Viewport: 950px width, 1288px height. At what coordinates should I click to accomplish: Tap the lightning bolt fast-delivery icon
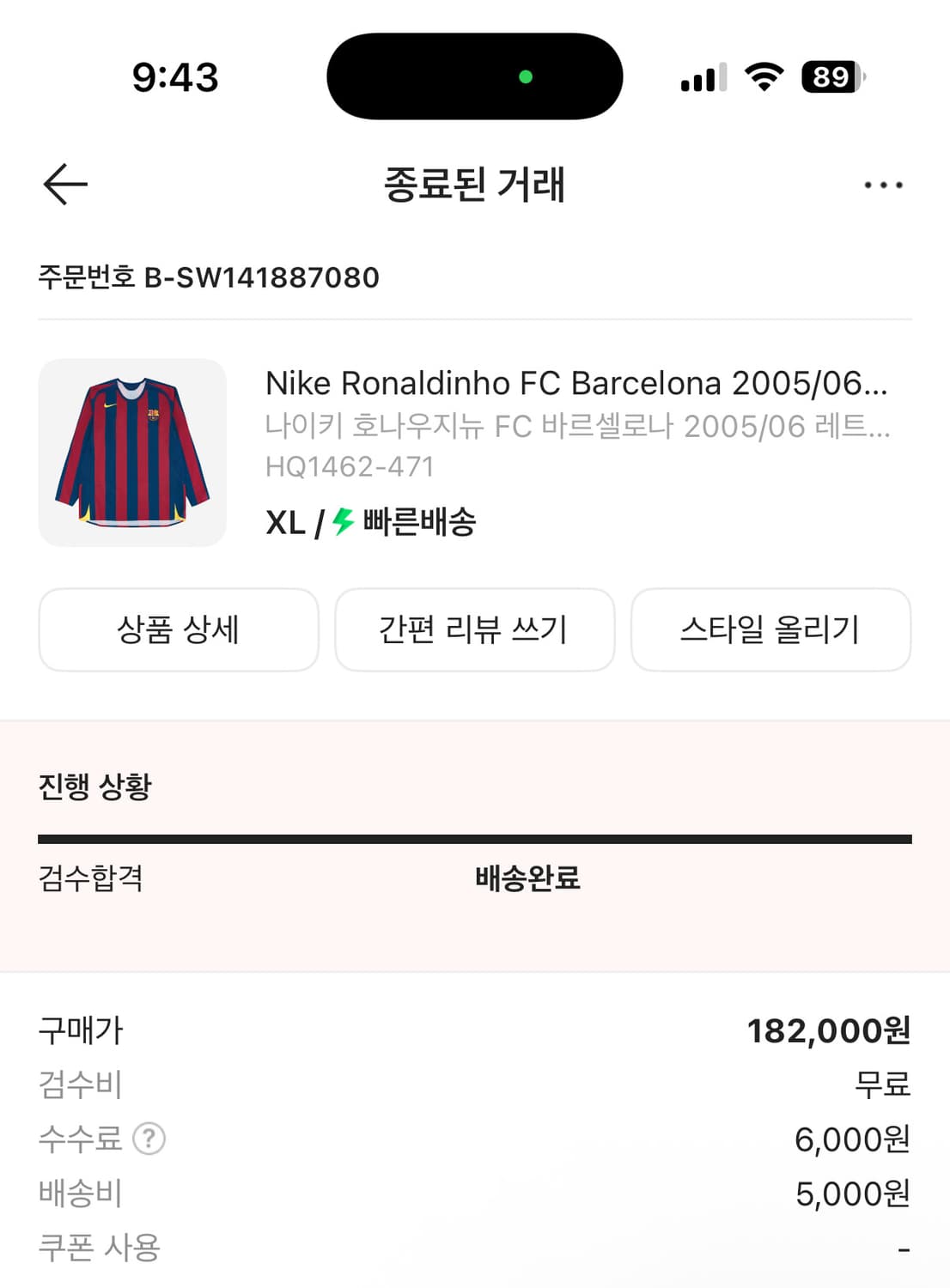click(x=343, y=522)
